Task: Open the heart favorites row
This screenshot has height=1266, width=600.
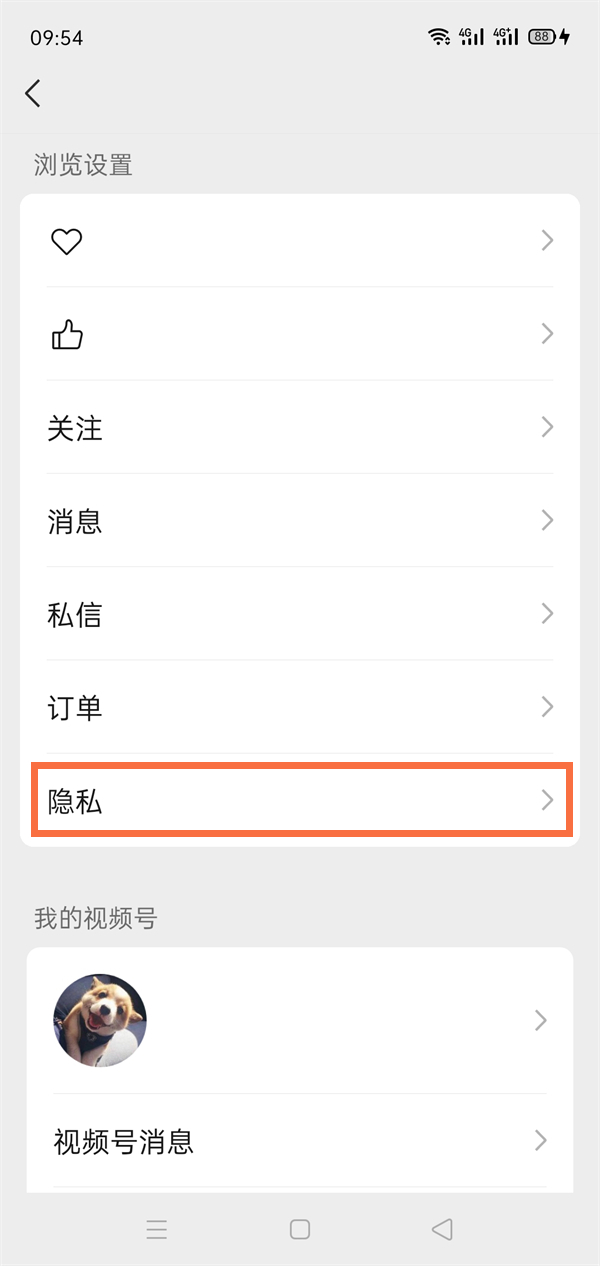Action: tap(300, 241)
